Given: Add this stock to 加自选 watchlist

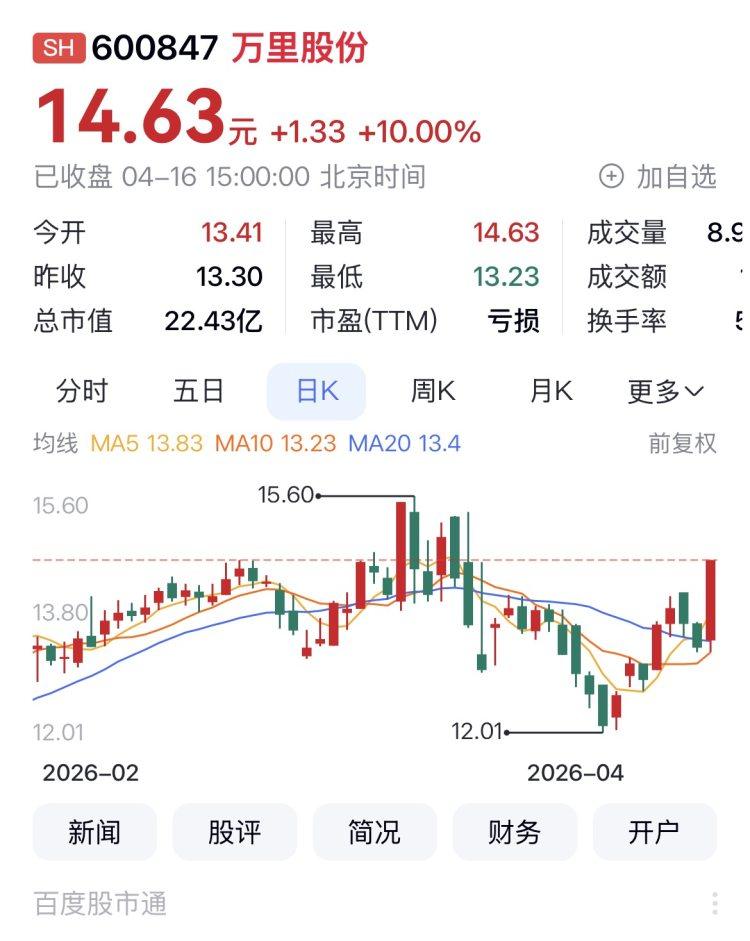Looking at the screenshot, I should tap(658, 177).
